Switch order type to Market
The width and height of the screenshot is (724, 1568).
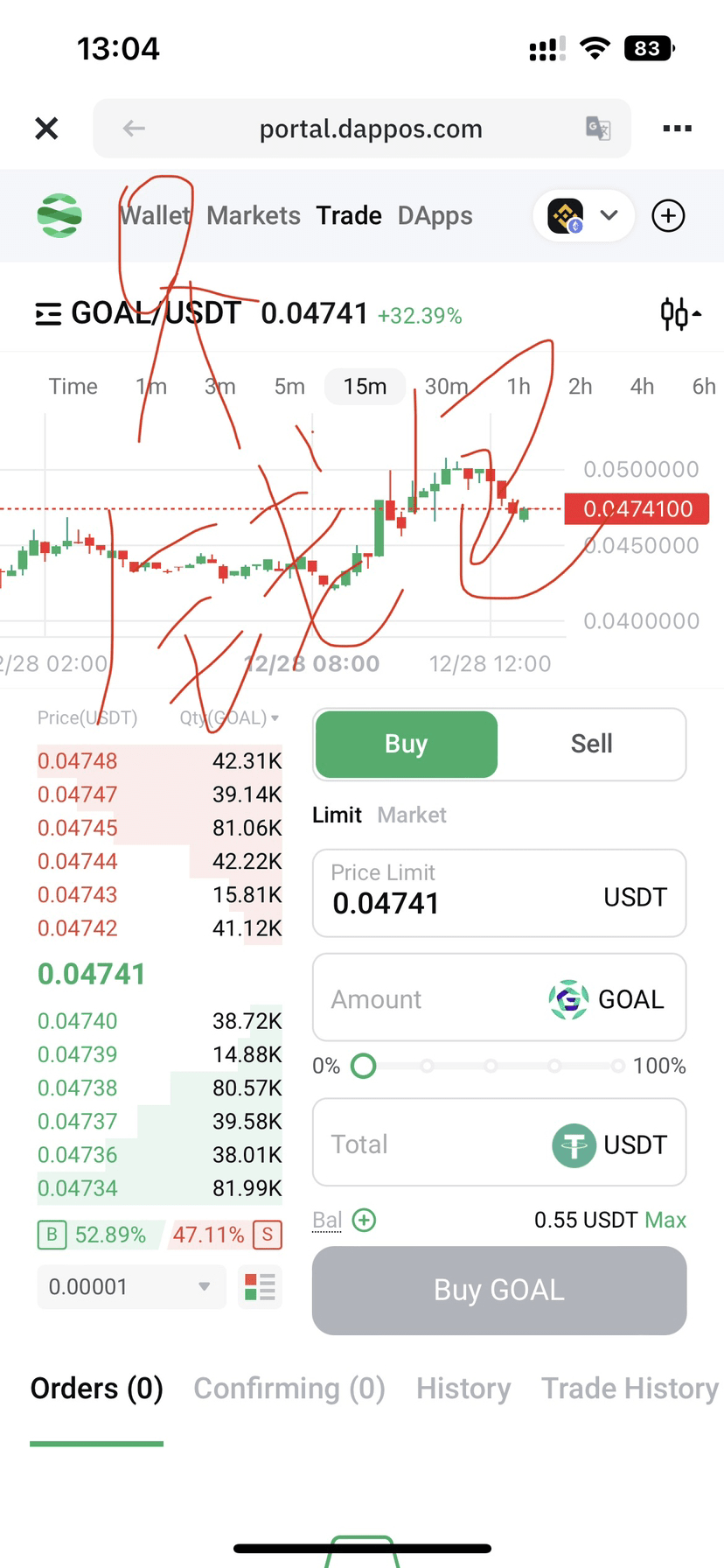[411, 815]
